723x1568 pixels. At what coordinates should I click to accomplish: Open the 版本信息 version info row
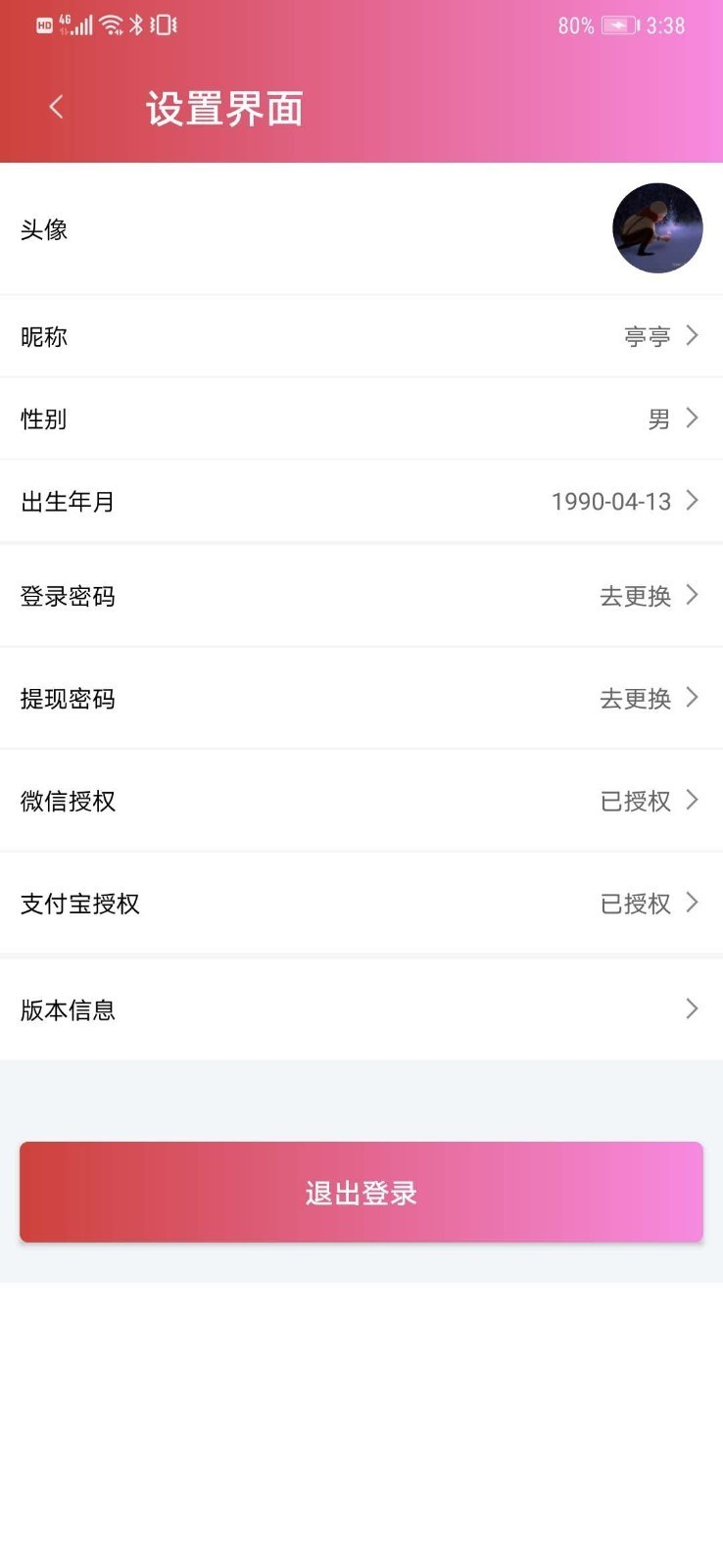click(x=693, y=1009)
